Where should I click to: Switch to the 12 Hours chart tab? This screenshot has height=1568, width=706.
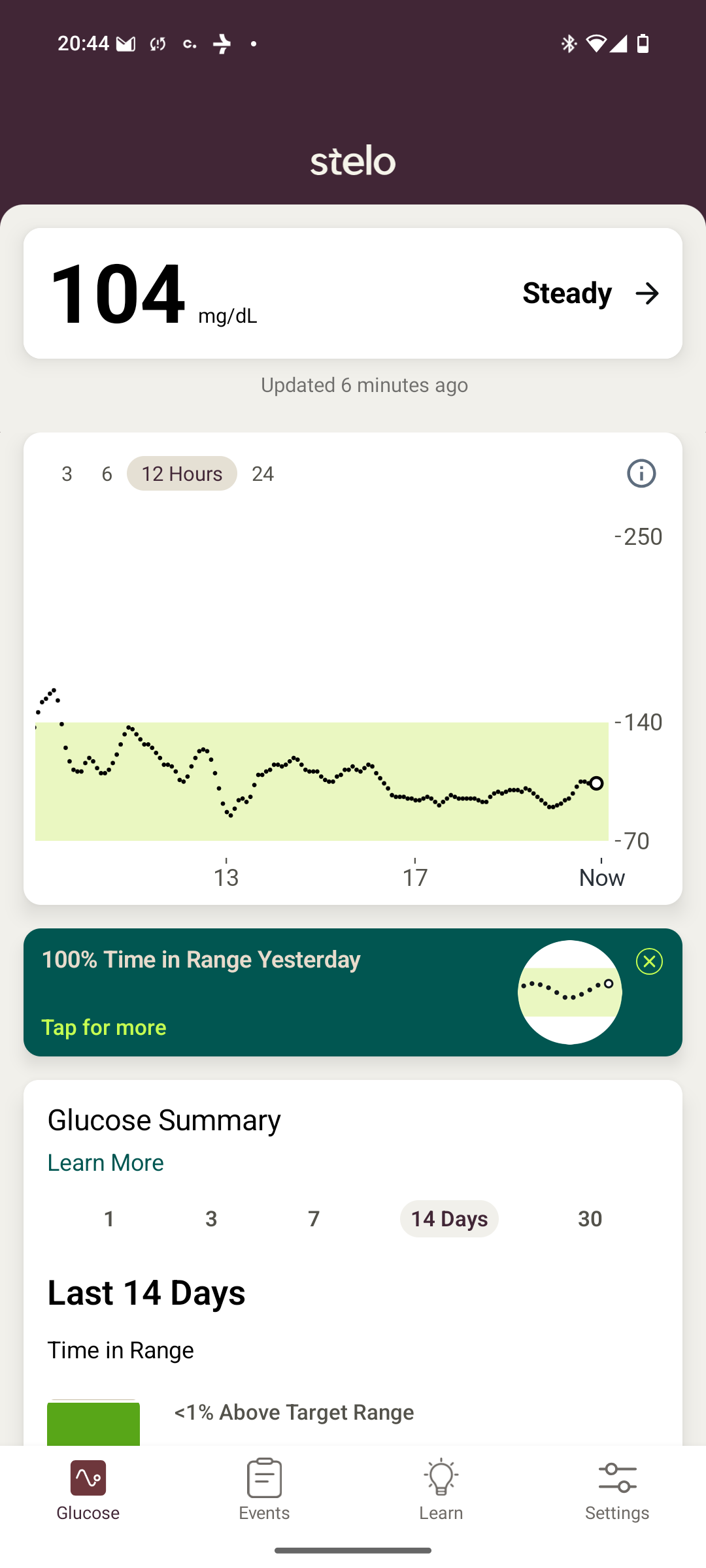click(181, 474)
